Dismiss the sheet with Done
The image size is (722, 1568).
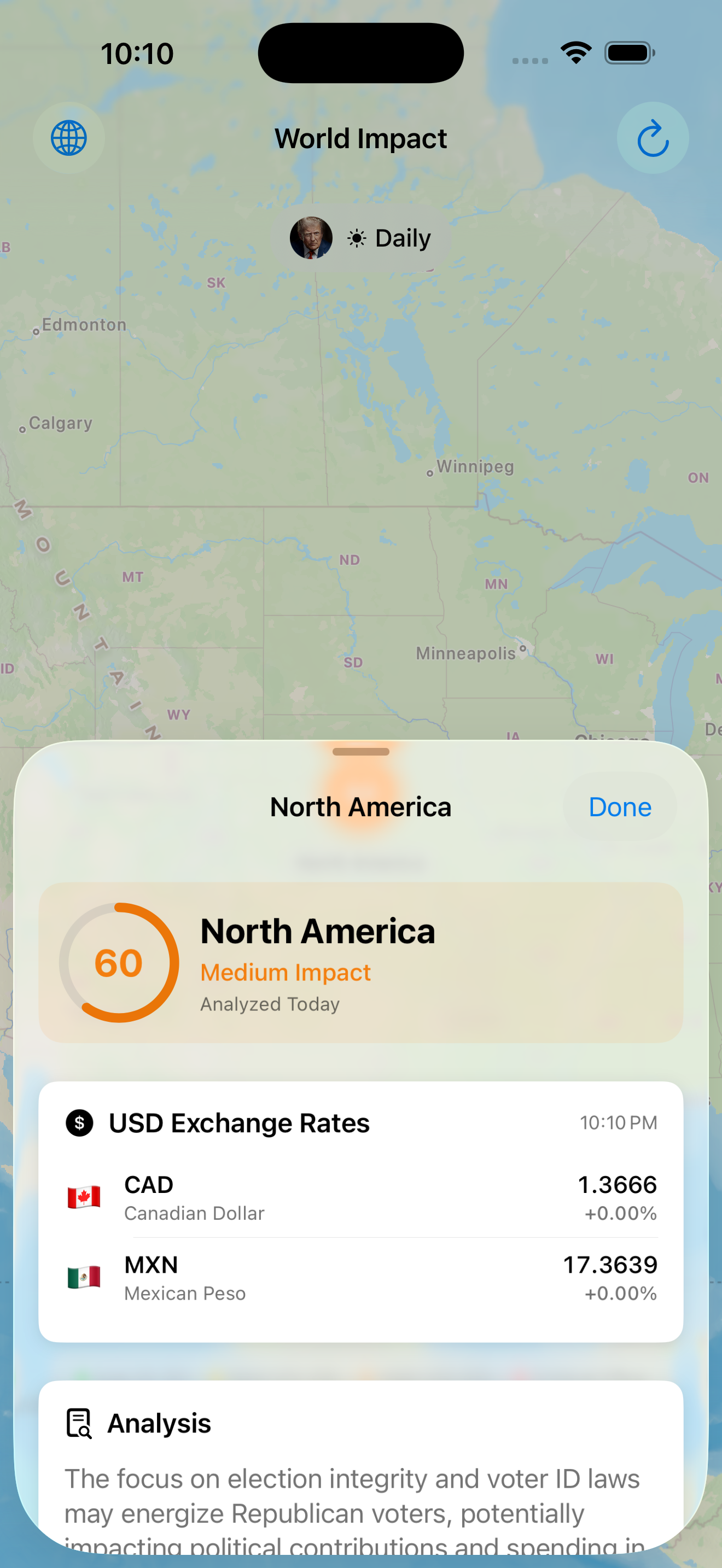(619, 806)
